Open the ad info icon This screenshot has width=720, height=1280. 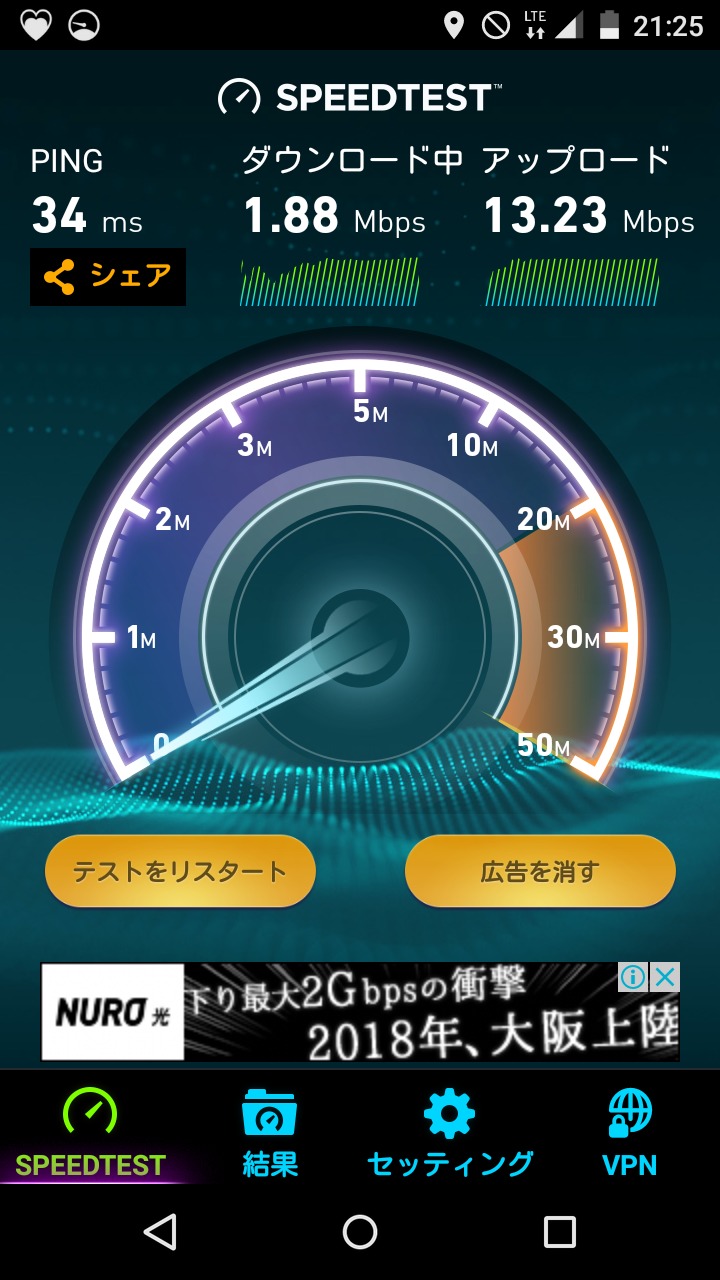point(633,977)
